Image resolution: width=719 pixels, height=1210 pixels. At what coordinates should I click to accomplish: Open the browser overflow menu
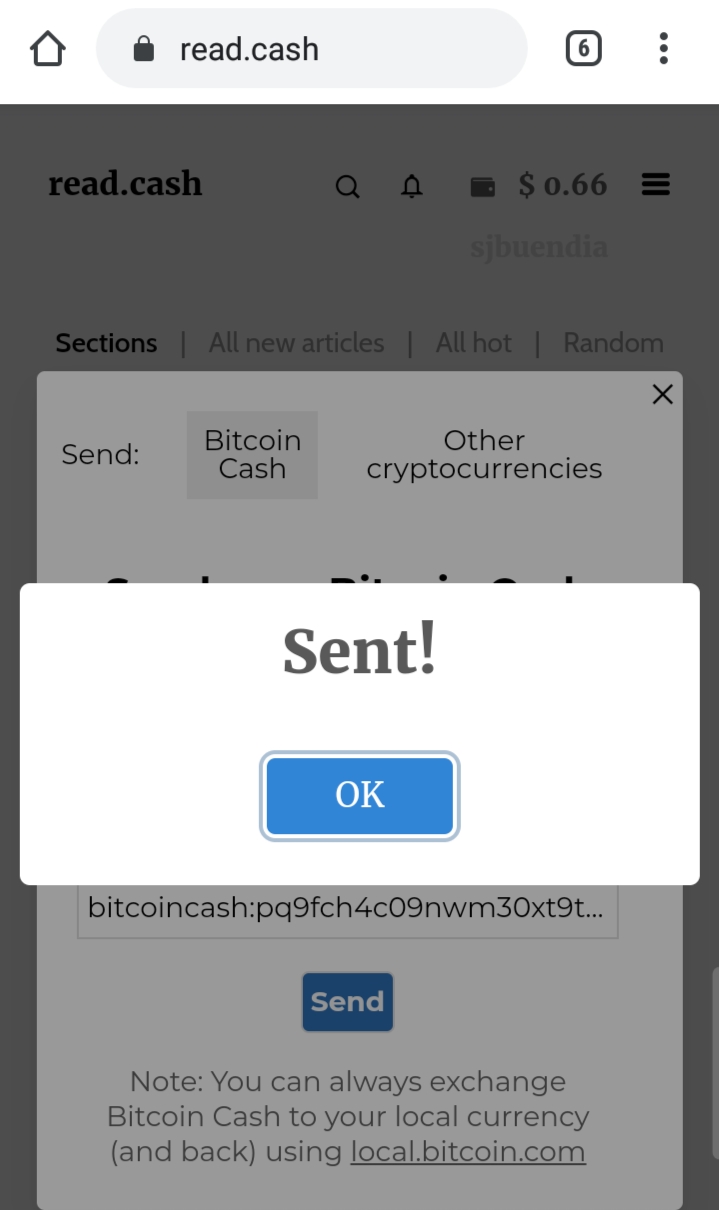click(x=664, y=49)
